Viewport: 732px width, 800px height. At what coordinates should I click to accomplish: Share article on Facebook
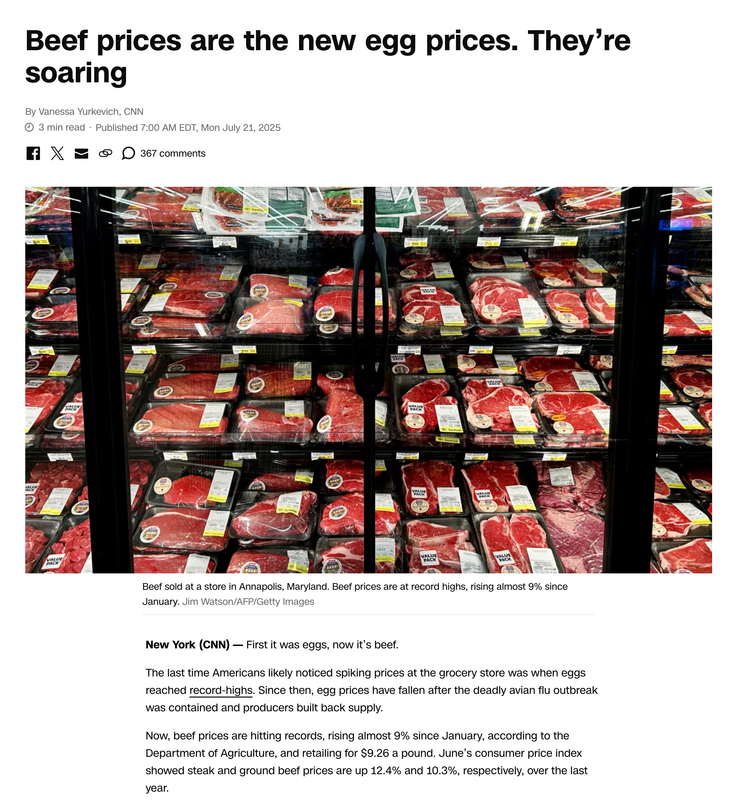[33, 153]
